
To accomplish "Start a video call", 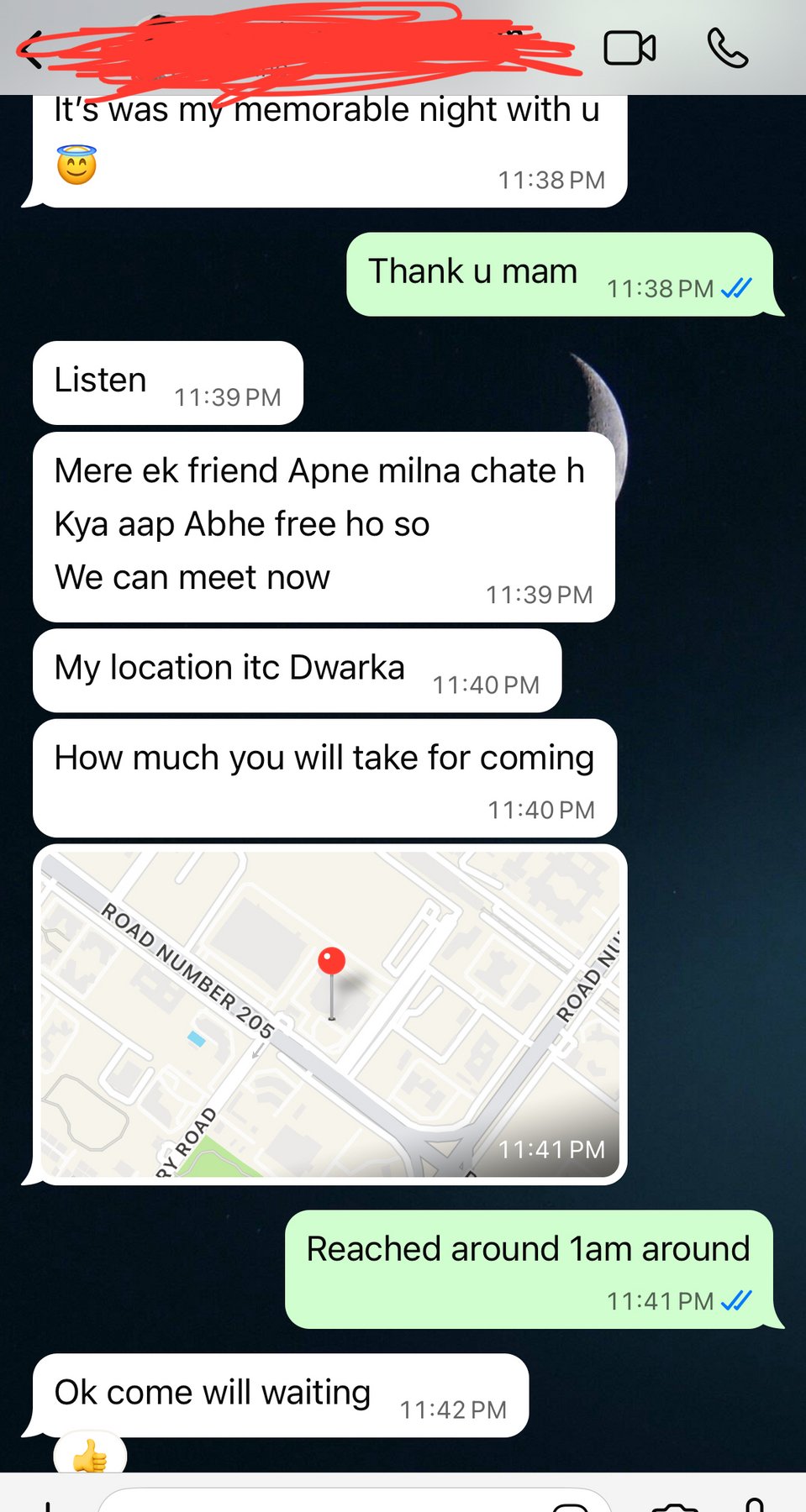I will (x=630, y=48).
